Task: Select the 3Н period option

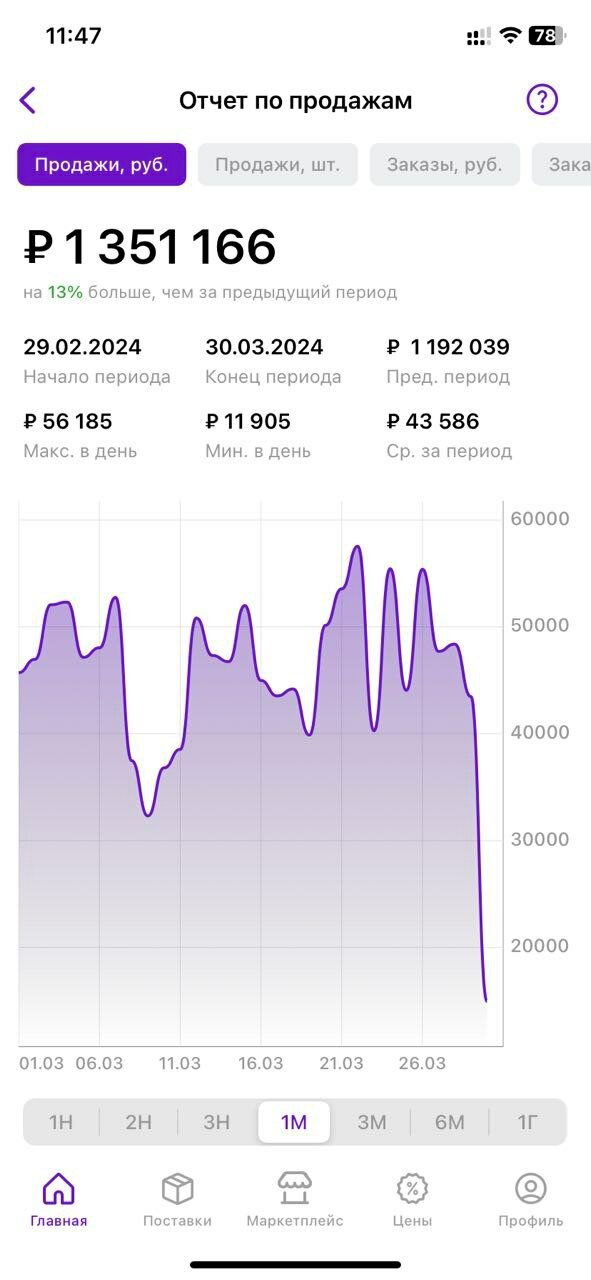Action: pyautogui.click(x=217, y=1122)
